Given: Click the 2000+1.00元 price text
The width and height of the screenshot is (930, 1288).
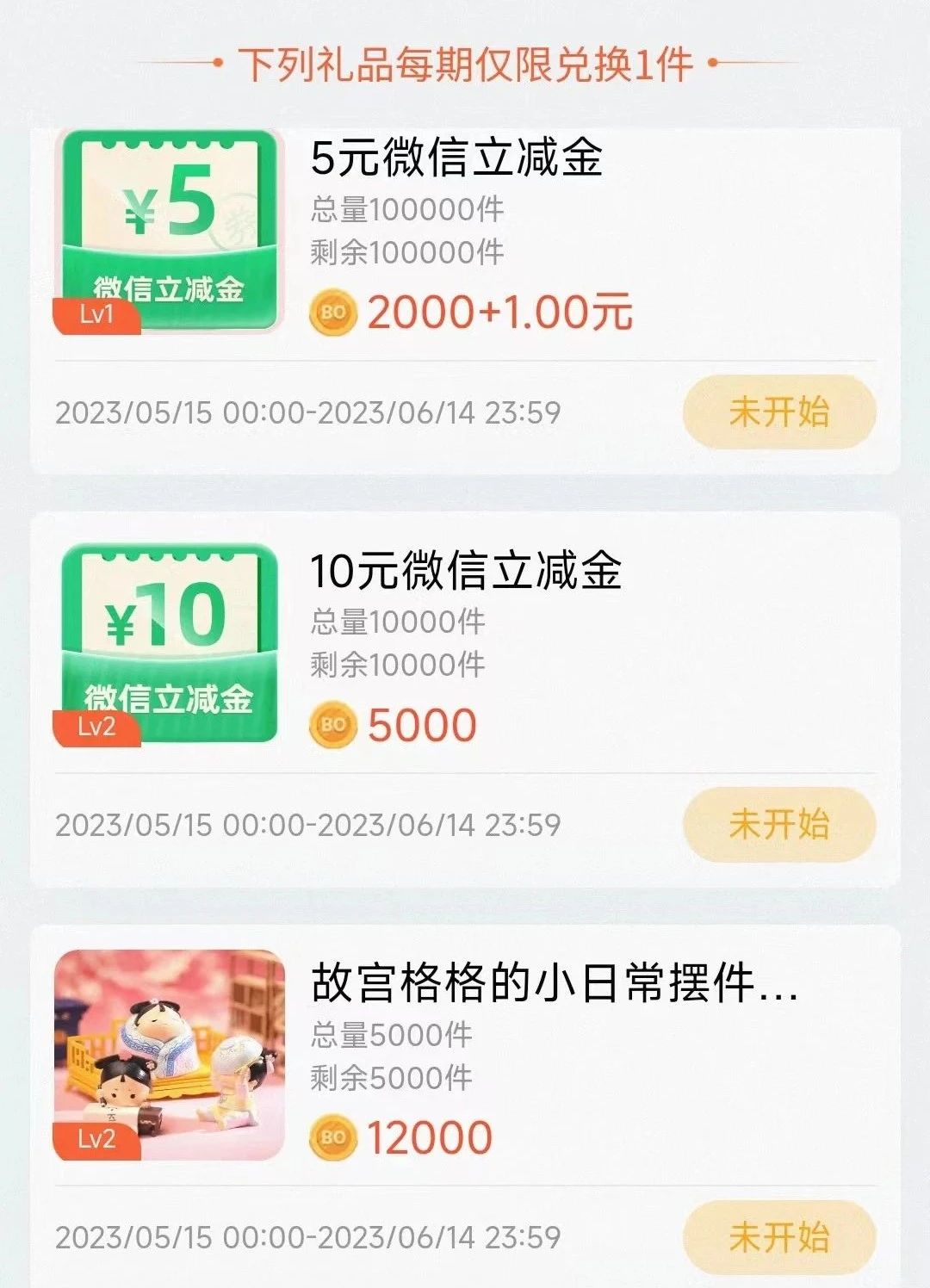Looking at the screenshot, I should point(499,314).
